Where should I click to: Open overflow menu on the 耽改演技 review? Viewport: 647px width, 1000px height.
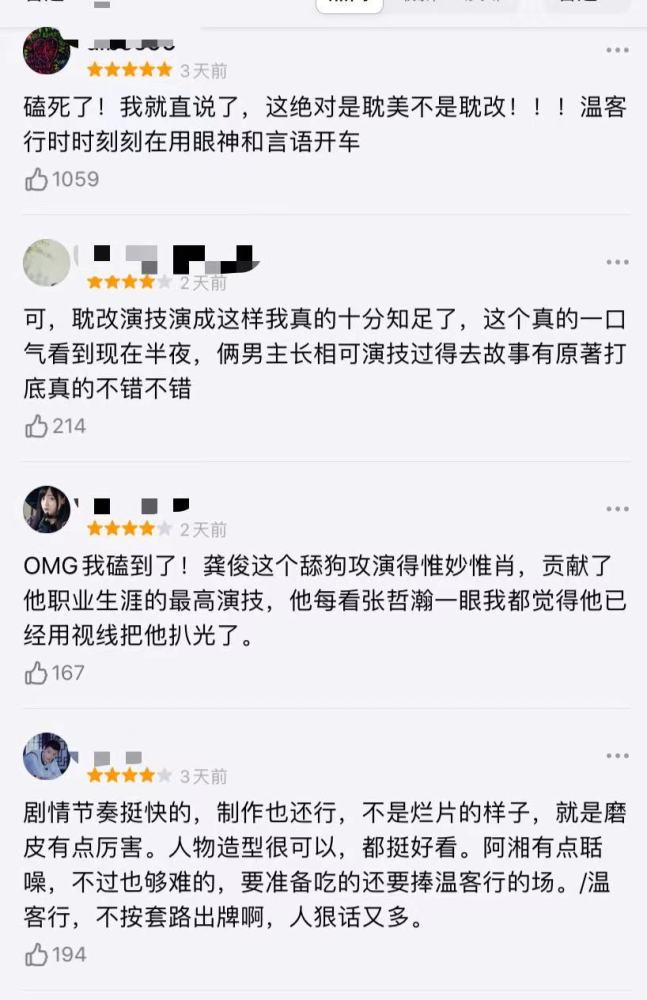tap(617, 262)
